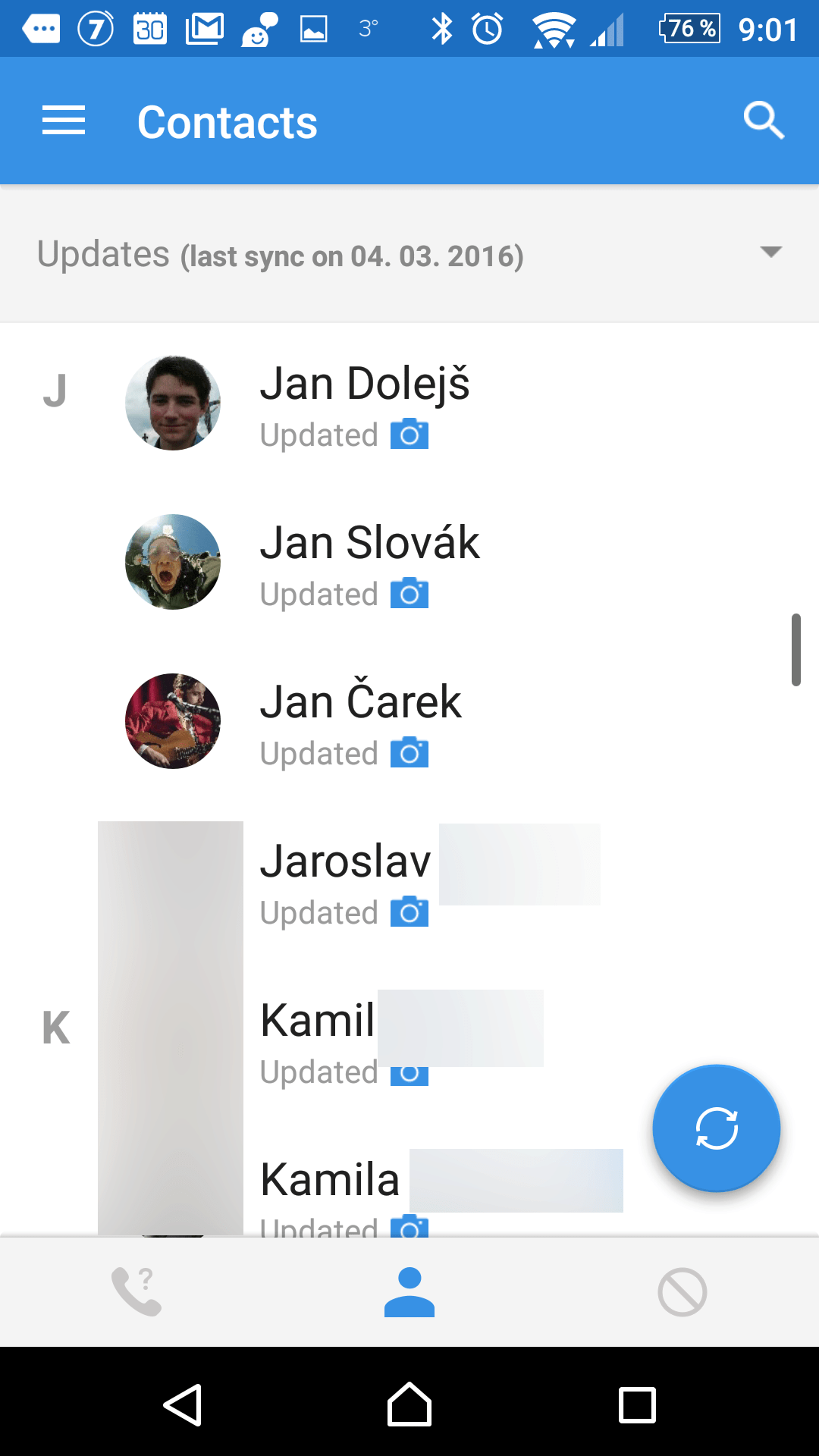The height and width of the screenshot is (1456, 819).
Task: Open contact Jan Slovák
Action: click(409, 562)
